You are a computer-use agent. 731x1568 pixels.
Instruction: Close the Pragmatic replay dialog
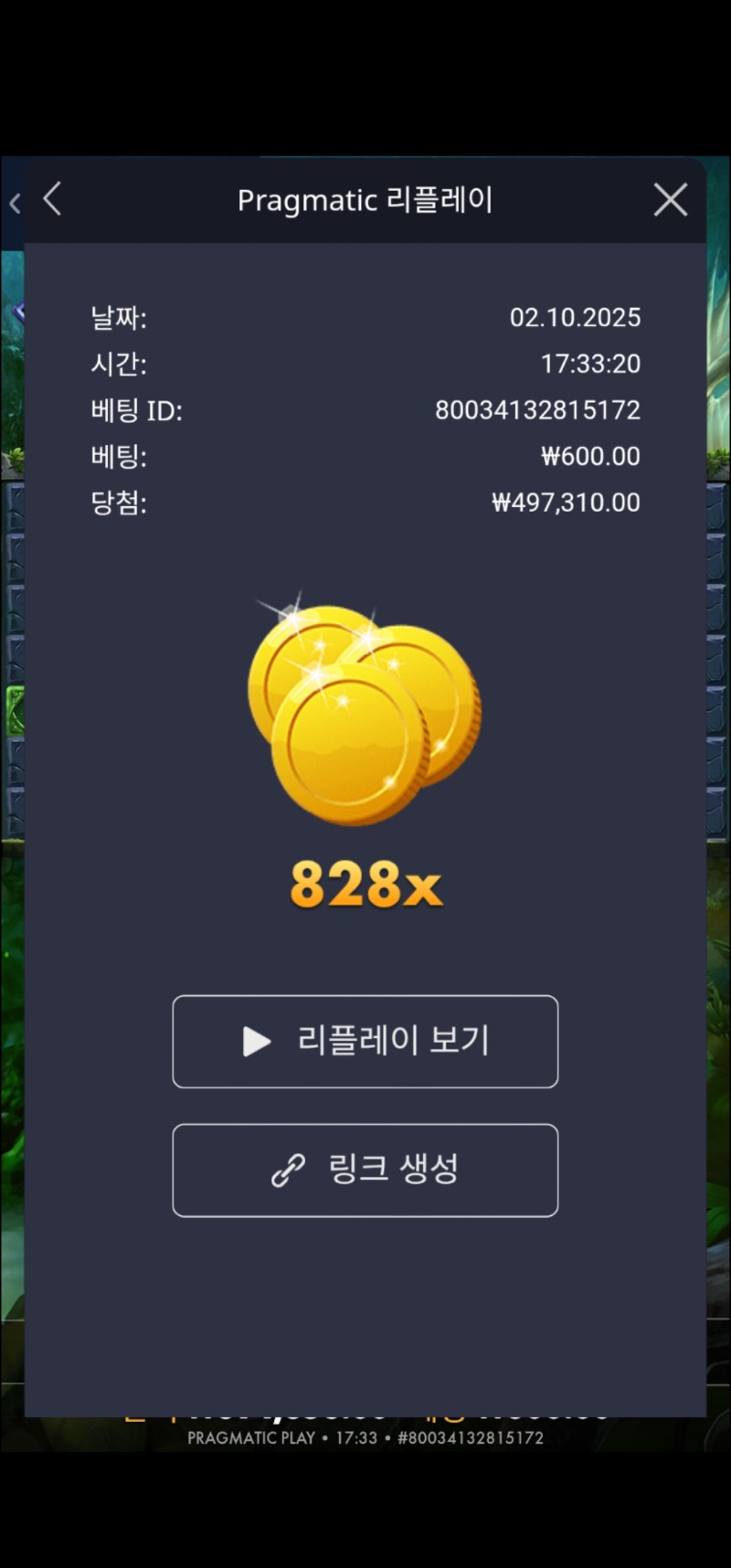tap(670, 199)
